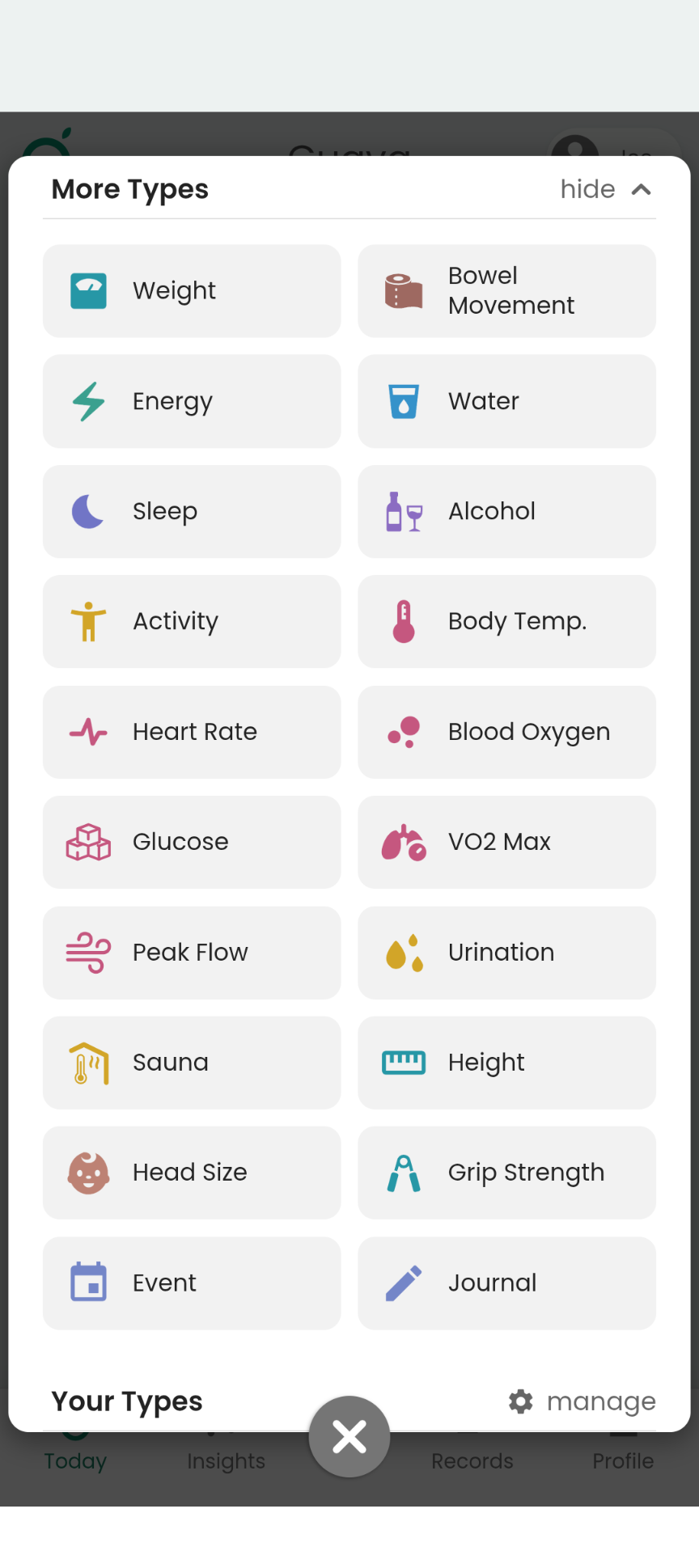
Task: Open the Sleep type
Action: point(192,511)
